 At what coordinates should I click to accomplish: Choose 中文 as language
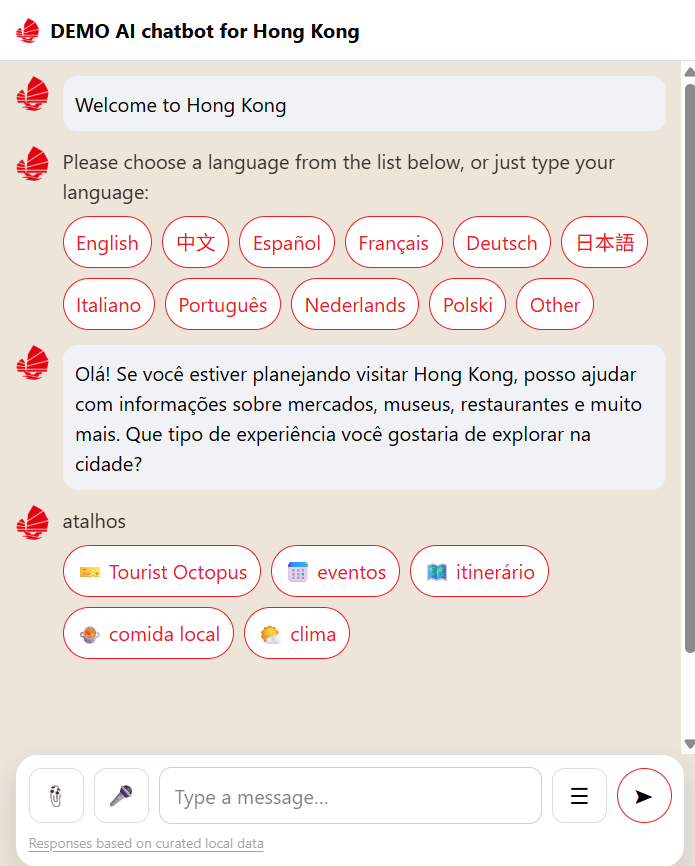tap(196, 243)
